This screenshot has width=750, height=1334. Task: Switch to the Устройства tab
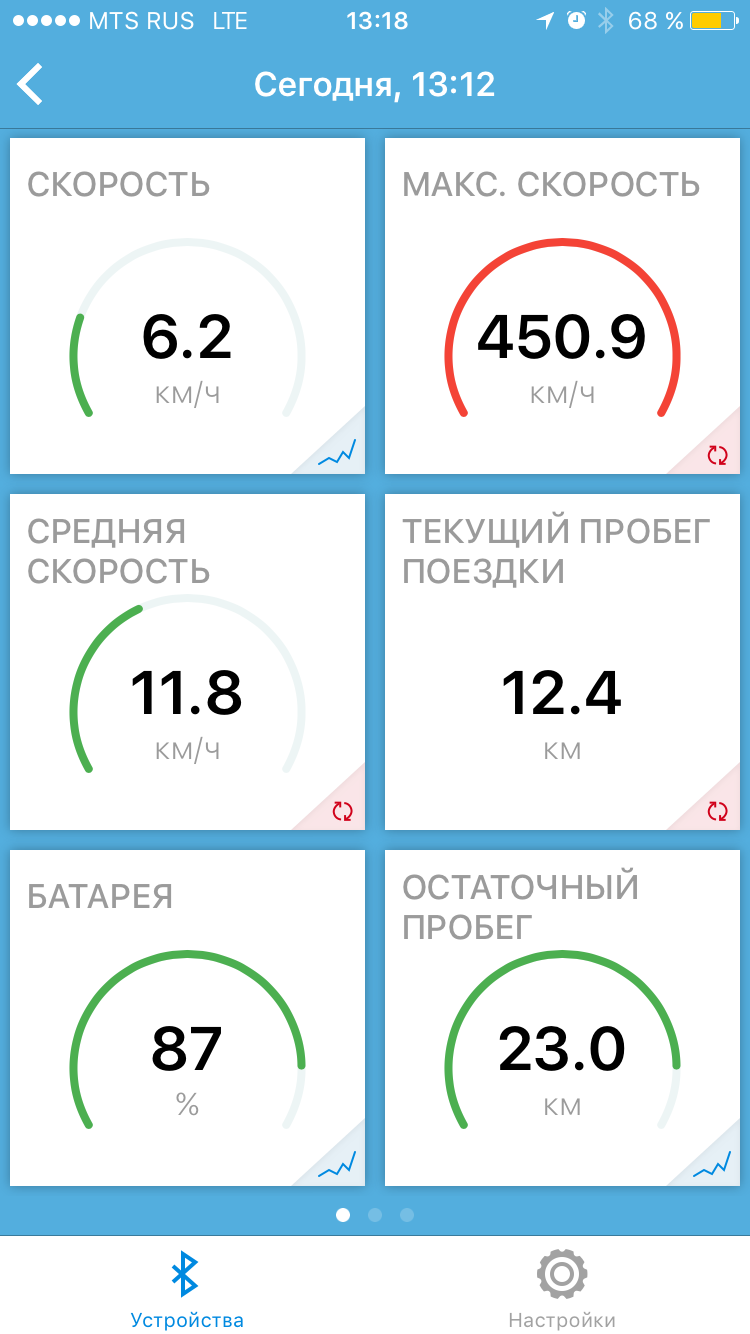pos(186,1290)
